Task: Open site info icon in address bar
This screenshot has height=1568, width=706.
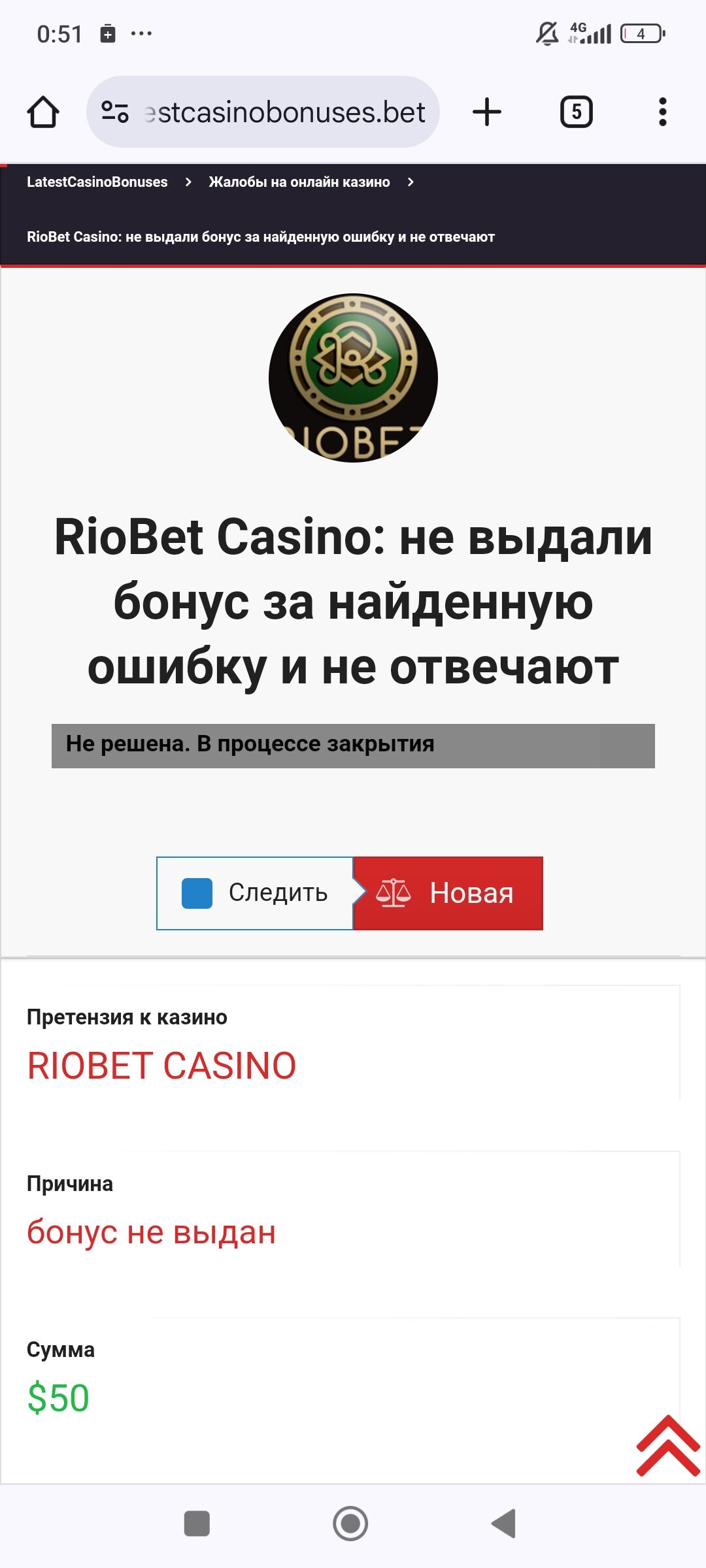Action: [115, 112]
